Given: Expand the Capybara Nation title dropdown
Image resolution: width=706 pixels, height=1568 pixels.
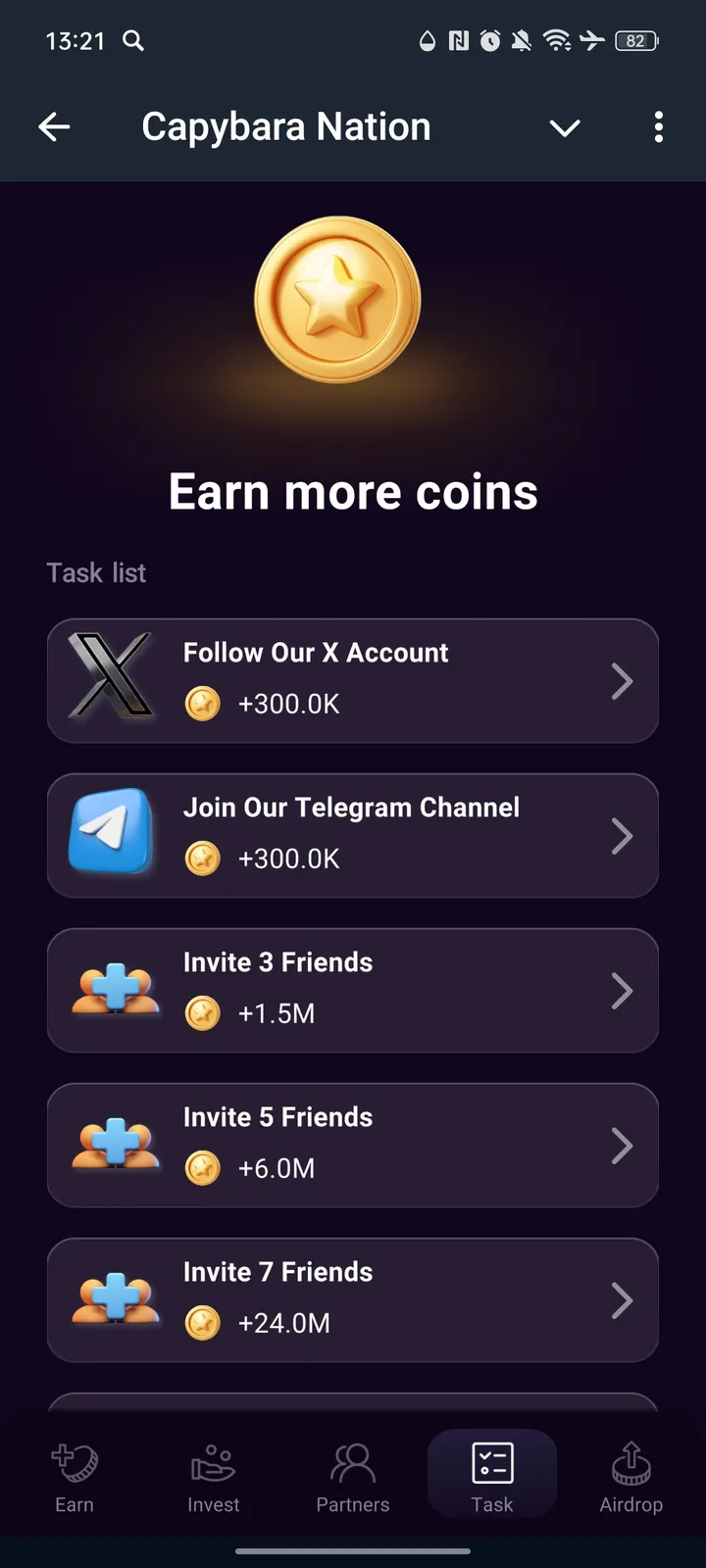Looking at the screenshot, I should [x=565, y=127].
